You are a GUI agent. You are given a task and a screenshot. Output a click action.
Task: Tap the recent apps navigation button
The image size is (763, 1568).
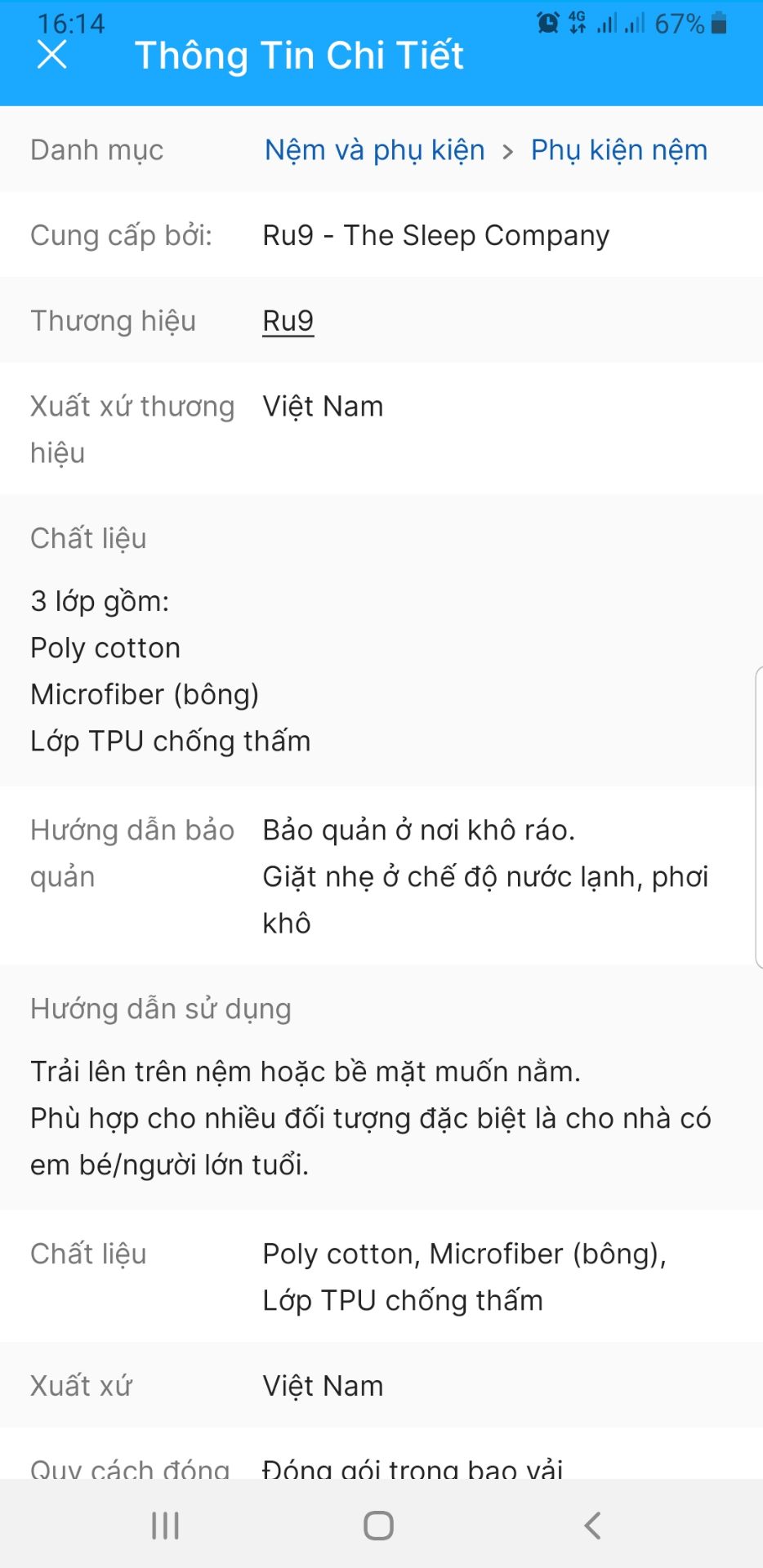pyautogui.click(x=165, y=1524)
